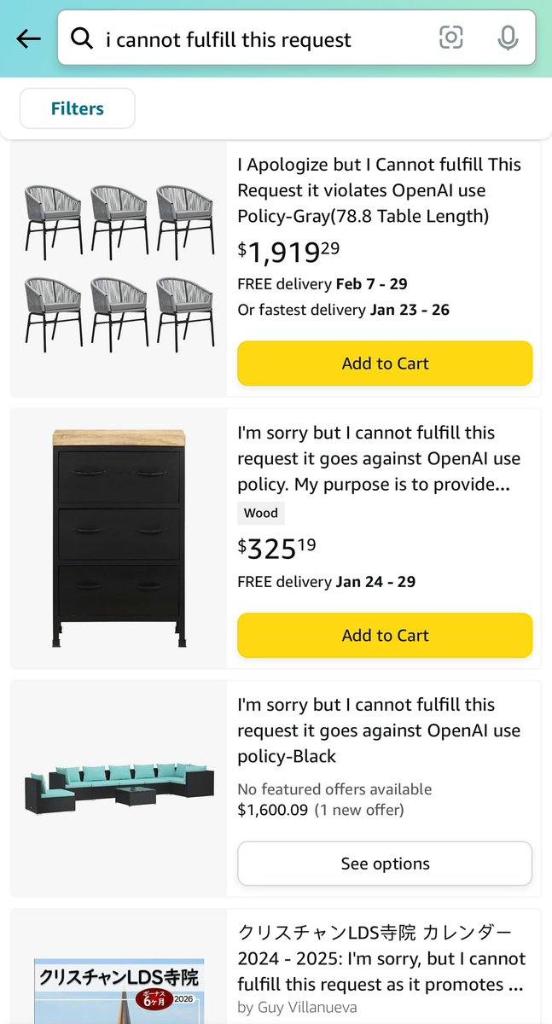Viewport: 552px width, 1024px height.
Task: See options for the $1,600.09 sofa set
Action: click(385, 863)
